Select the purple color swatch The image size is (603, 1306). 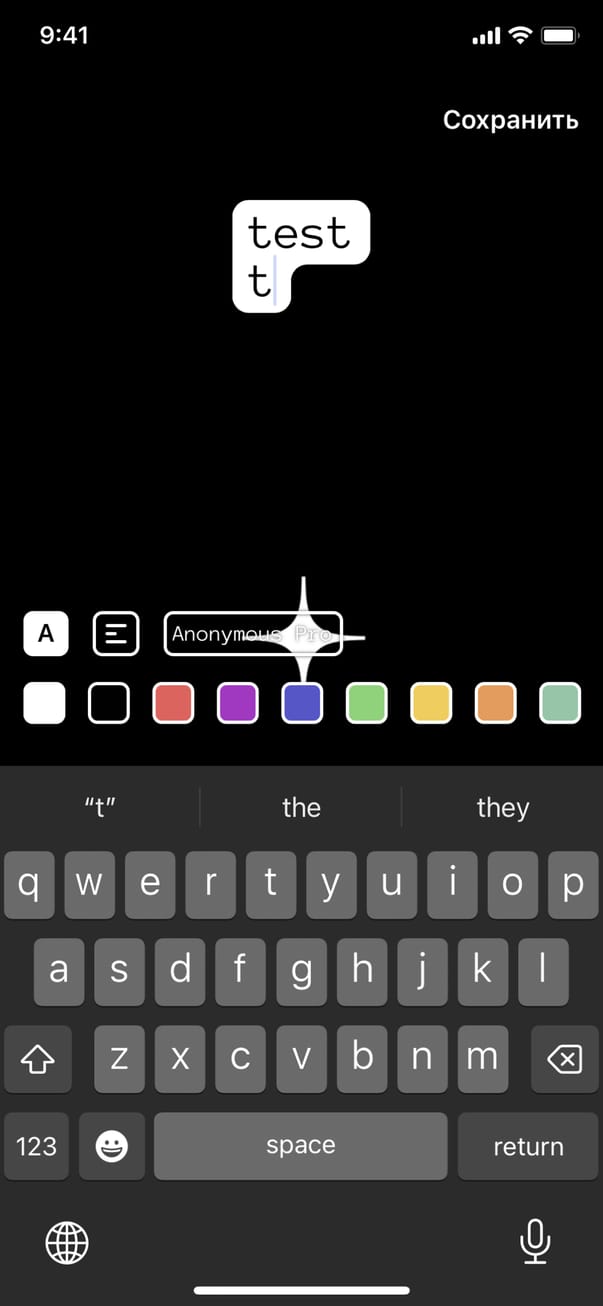pos(238,703)
